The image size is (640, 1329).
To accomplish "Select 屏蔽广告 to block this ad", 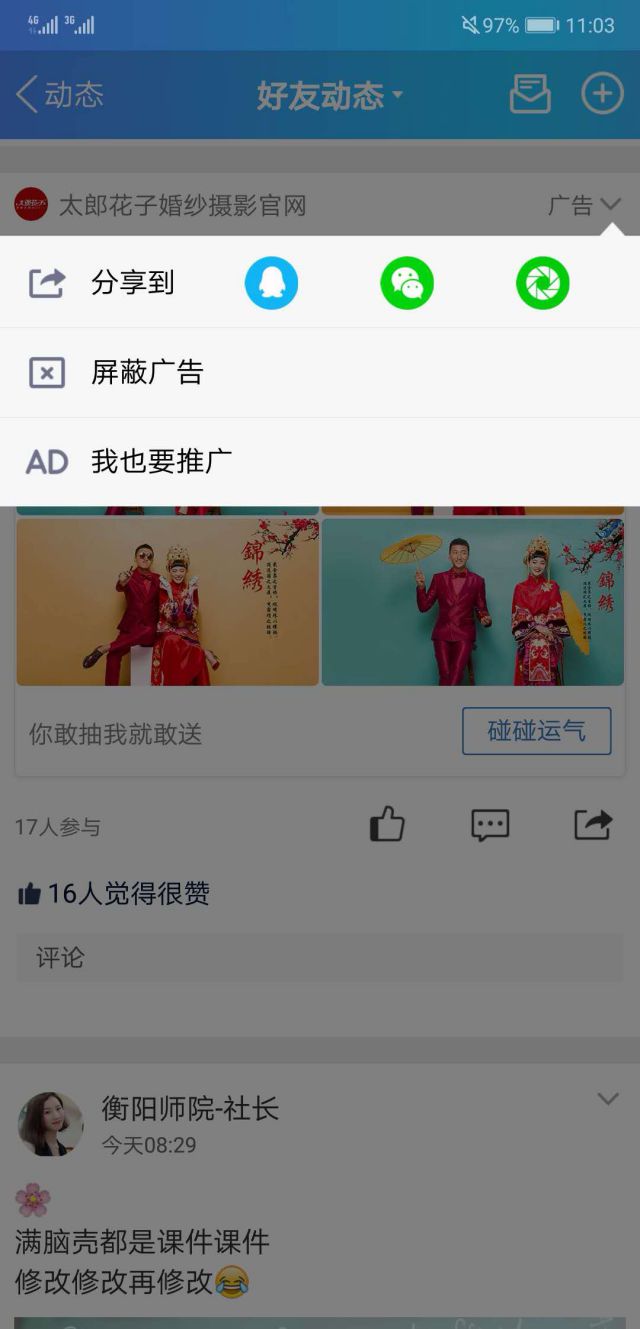I will 147,373.
